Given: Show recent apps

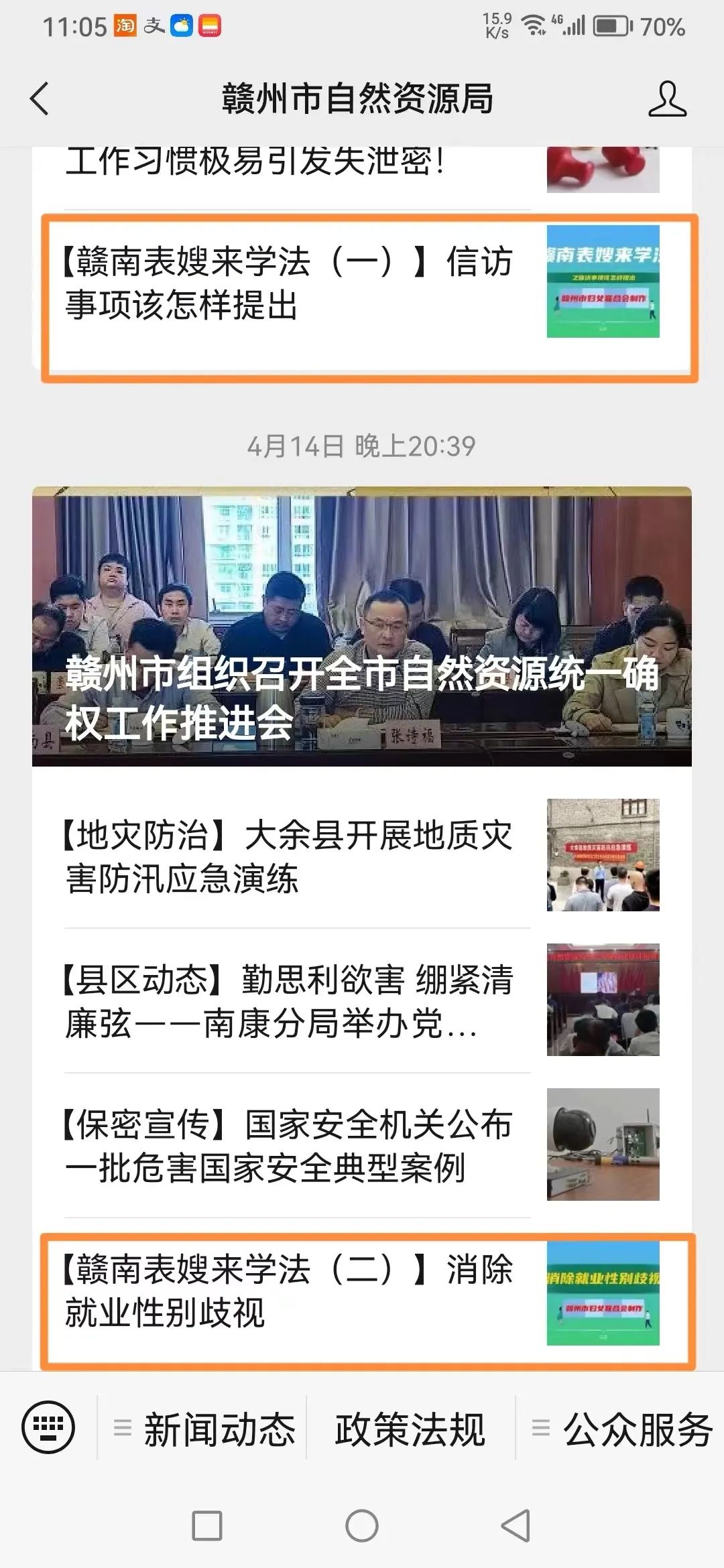Looking at the screenshot, I should point(207,1526).
